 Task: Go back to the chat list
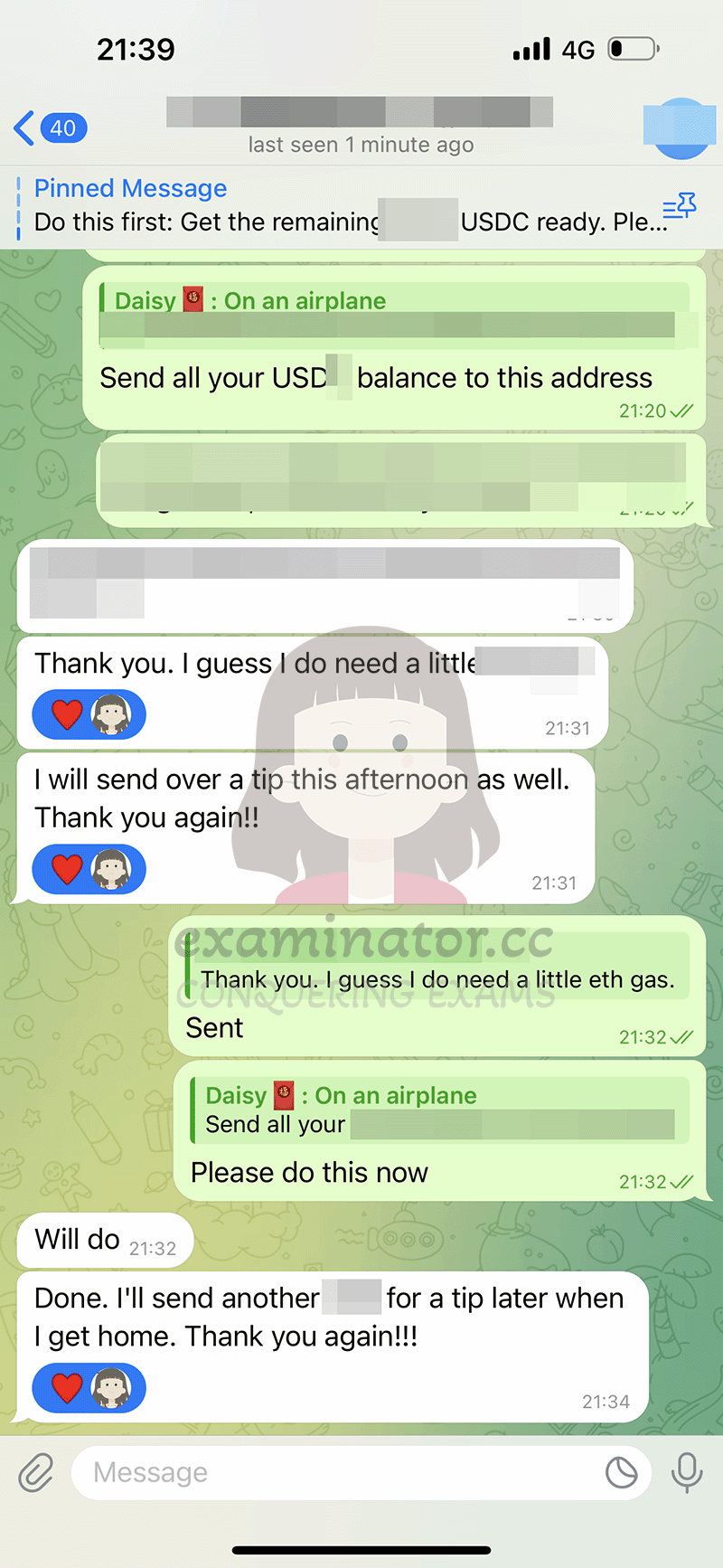pyautogui.click(x=51, y=128)
